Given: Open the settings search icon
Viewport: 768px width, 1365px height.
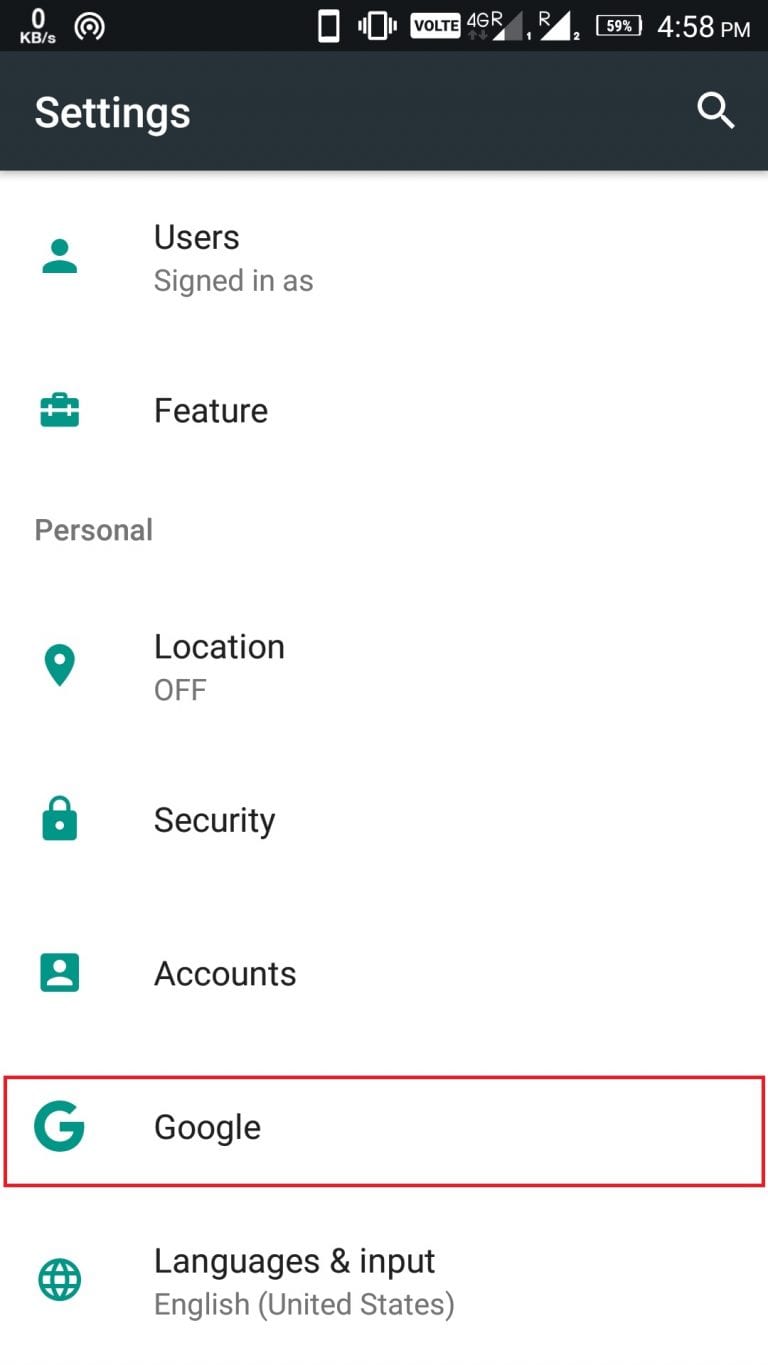Looking at the screenshot, I should click(x=716, y=112).
